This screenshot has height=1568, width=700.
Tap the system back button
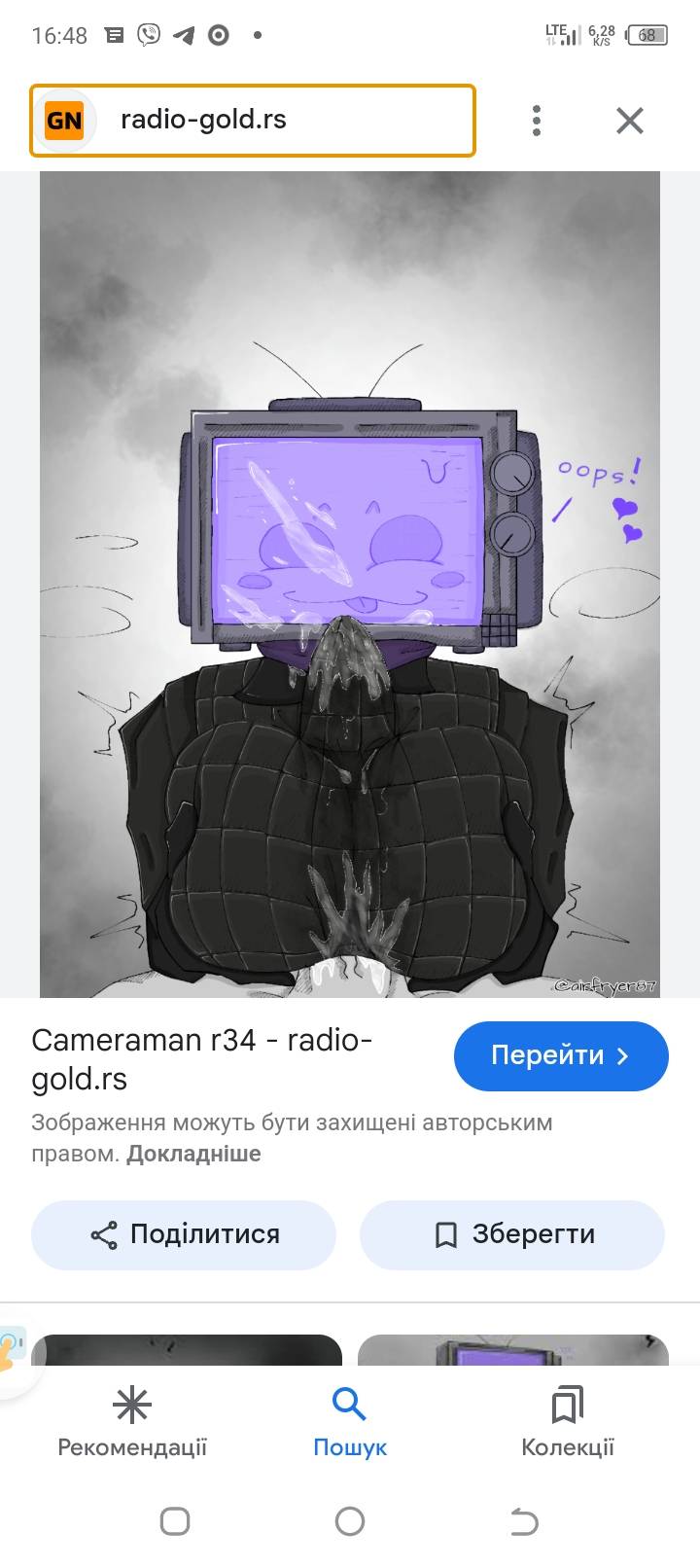524,1521
